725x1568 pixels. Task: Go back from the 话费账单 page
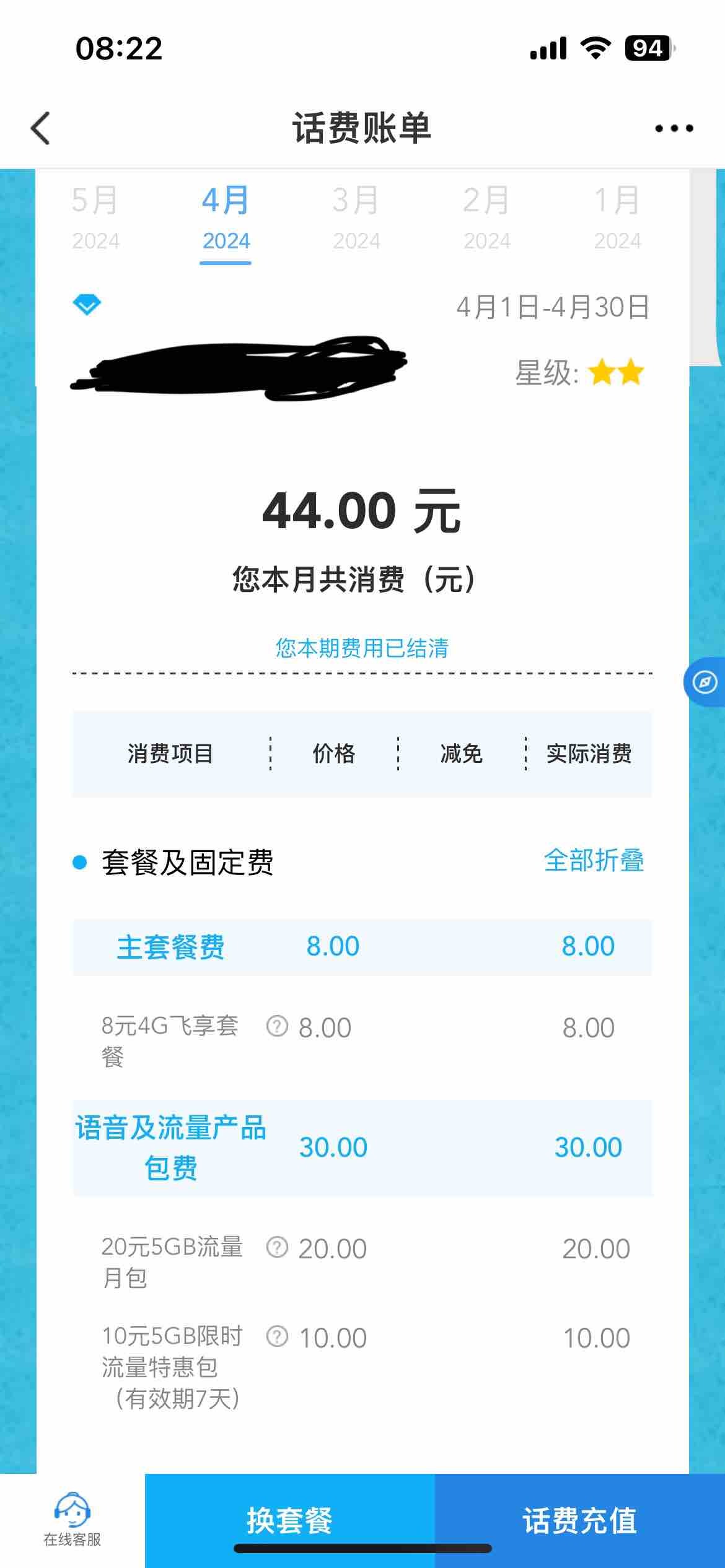click(40, 128)
